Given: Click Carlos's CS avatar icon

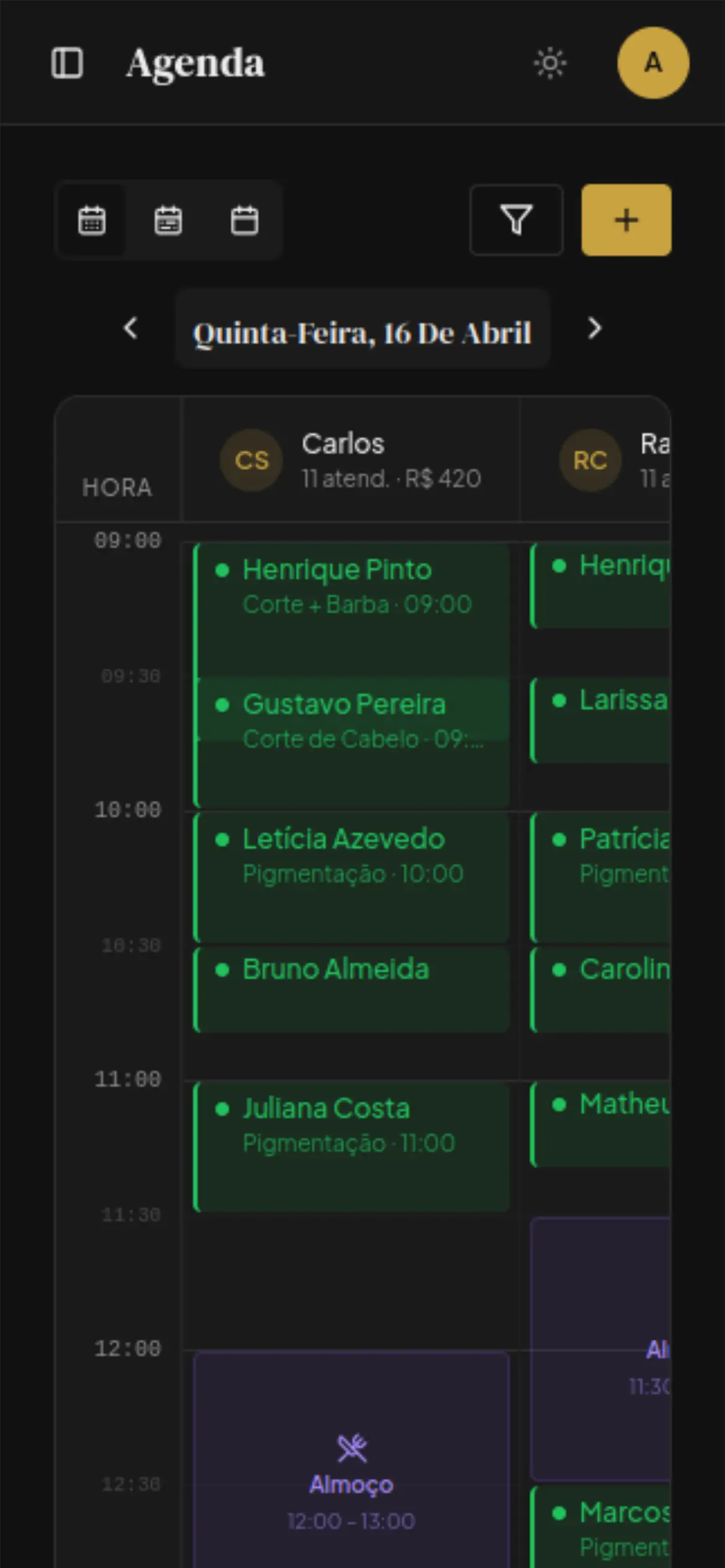Looking at the screenshot, I should [251, 461].
